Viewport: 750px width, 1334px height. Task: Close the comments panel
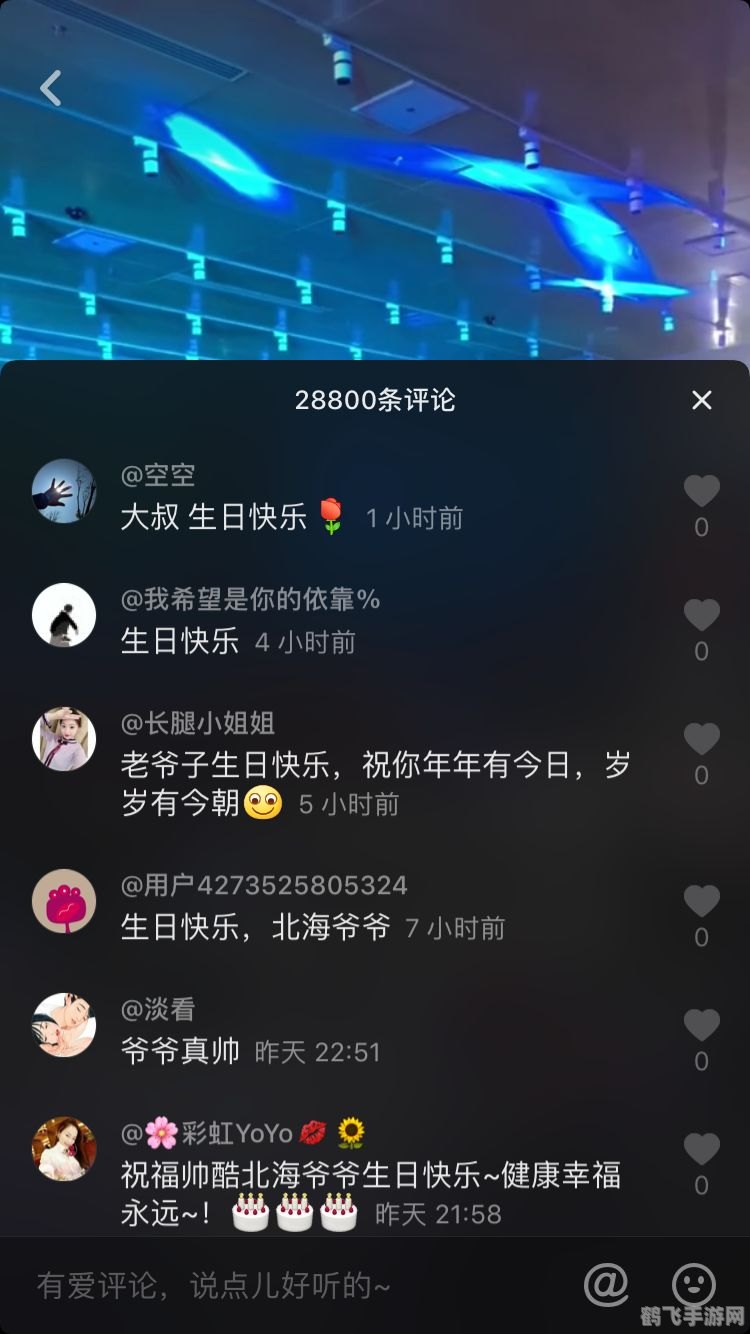[701, 400]
